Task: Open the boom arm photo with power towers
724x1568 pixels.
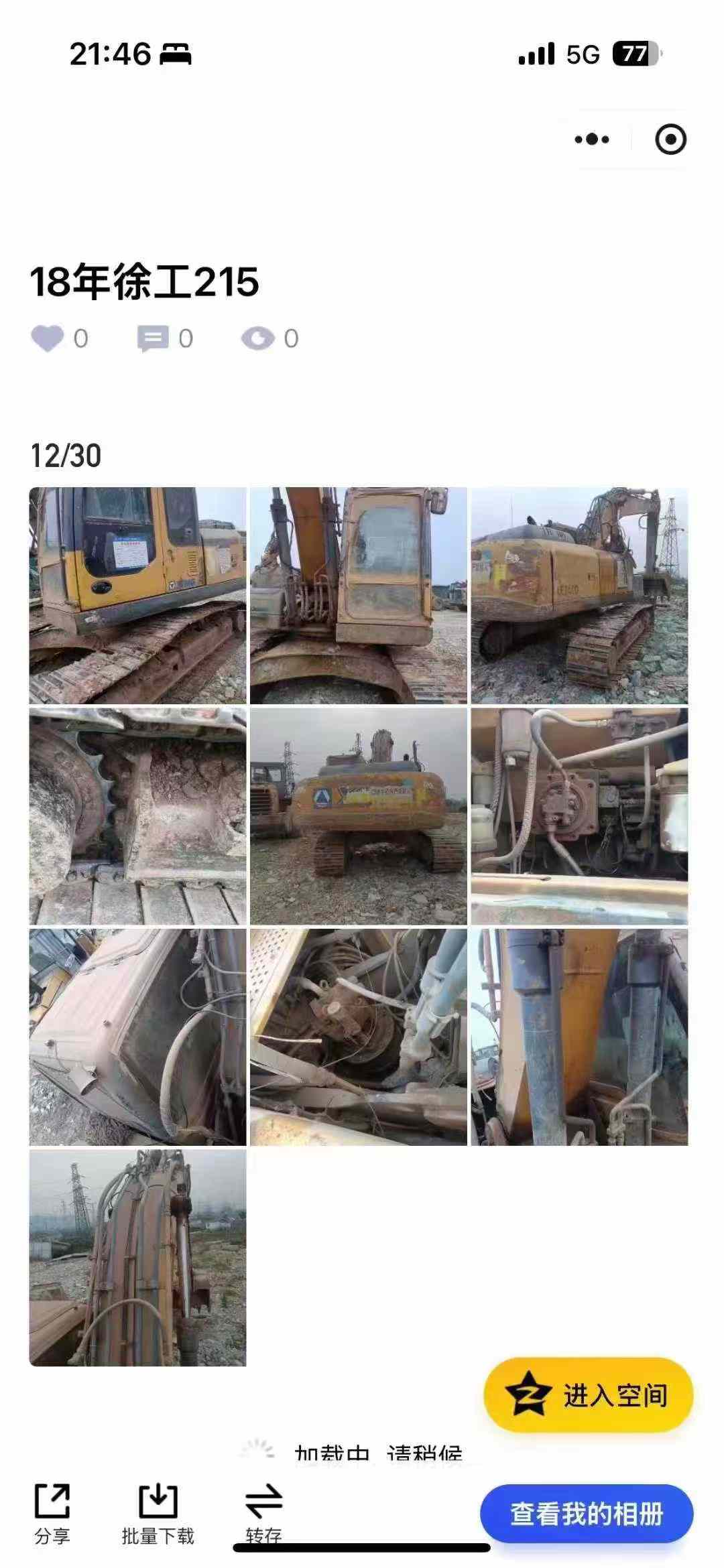Action: [x=137, y=1258]
